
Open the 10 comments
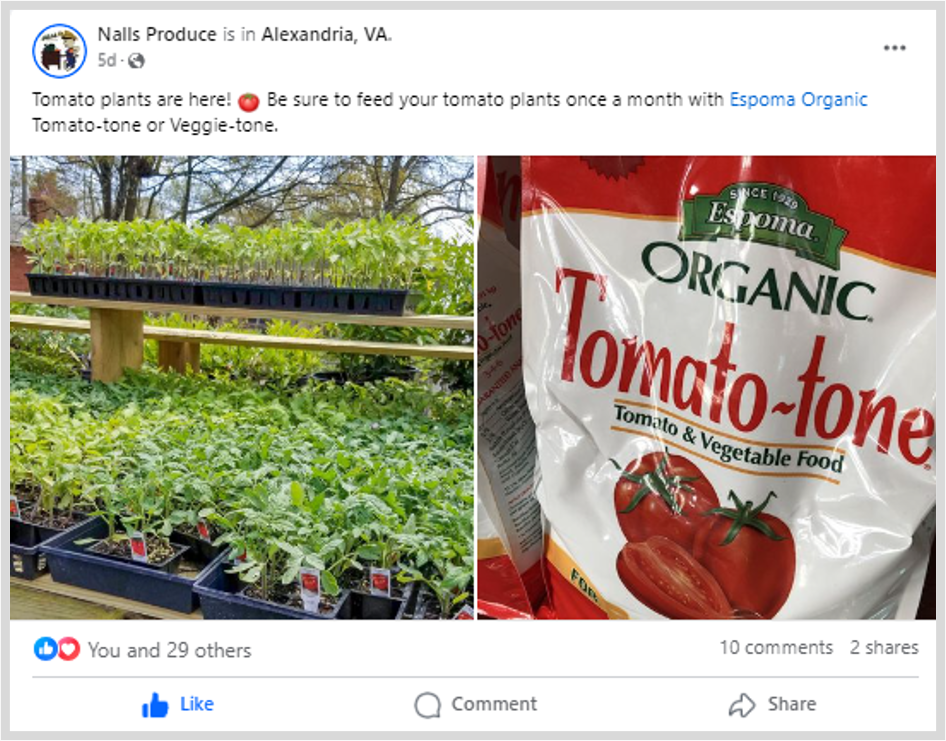coord(776,647)
